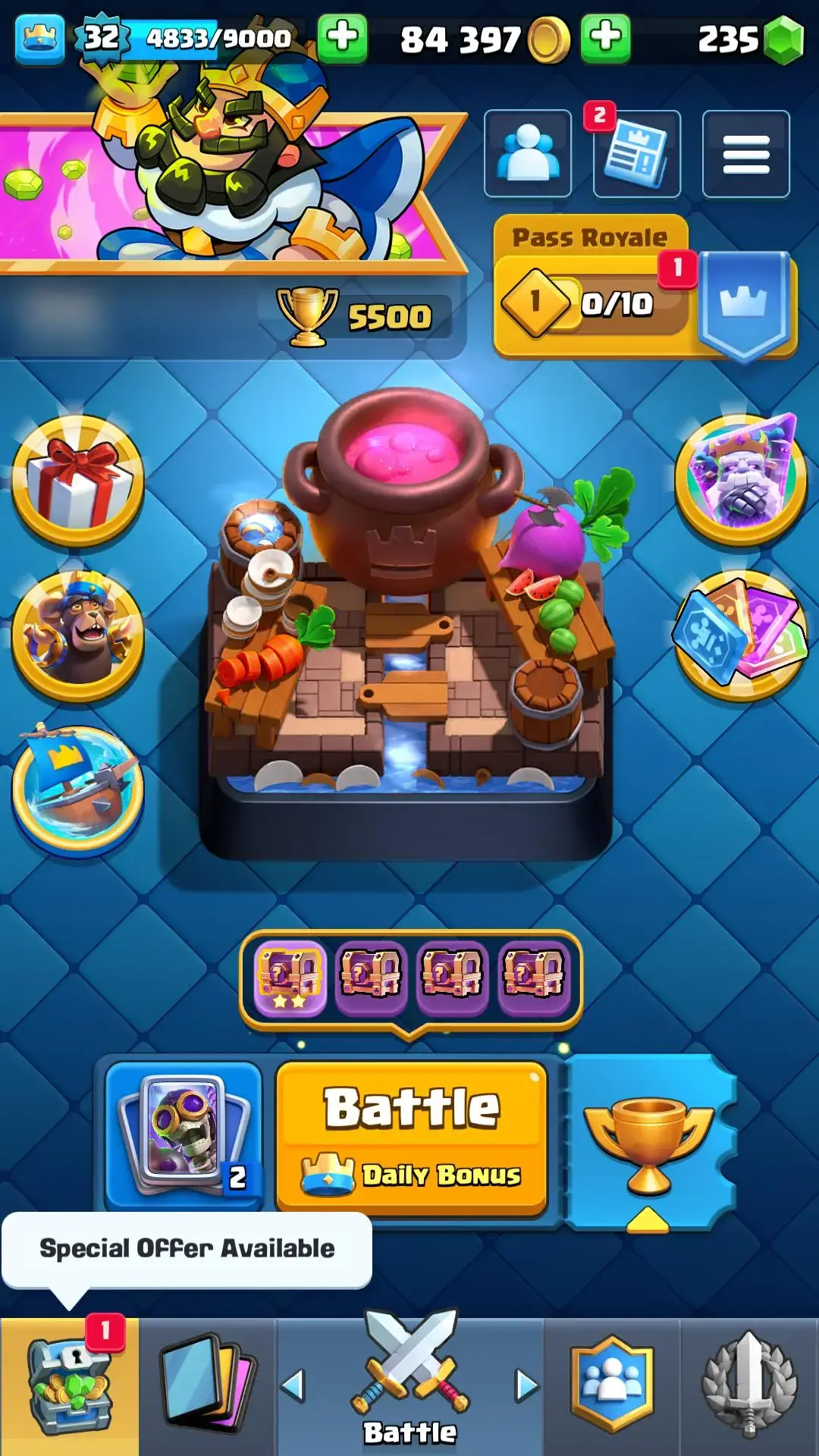Tap the plus next to the XP bar
The image size is (819, 1456).
click(342, 38)
